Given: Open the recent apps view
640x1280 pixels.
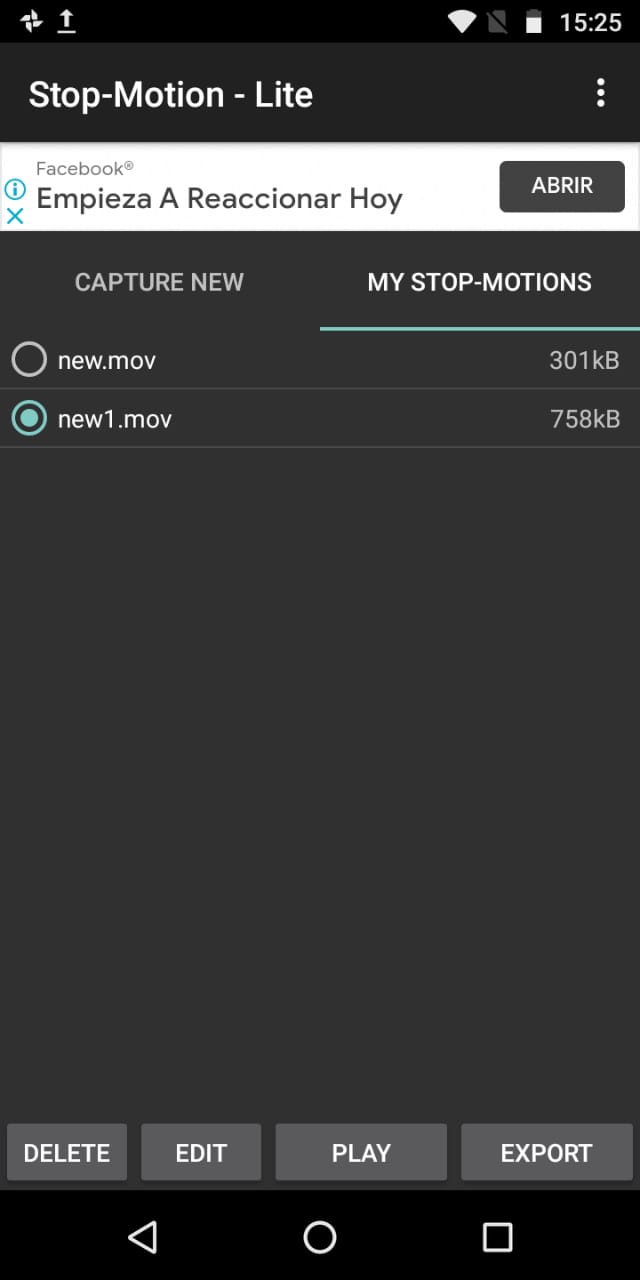Looking at the screenshot, I should click(497, 1237).
